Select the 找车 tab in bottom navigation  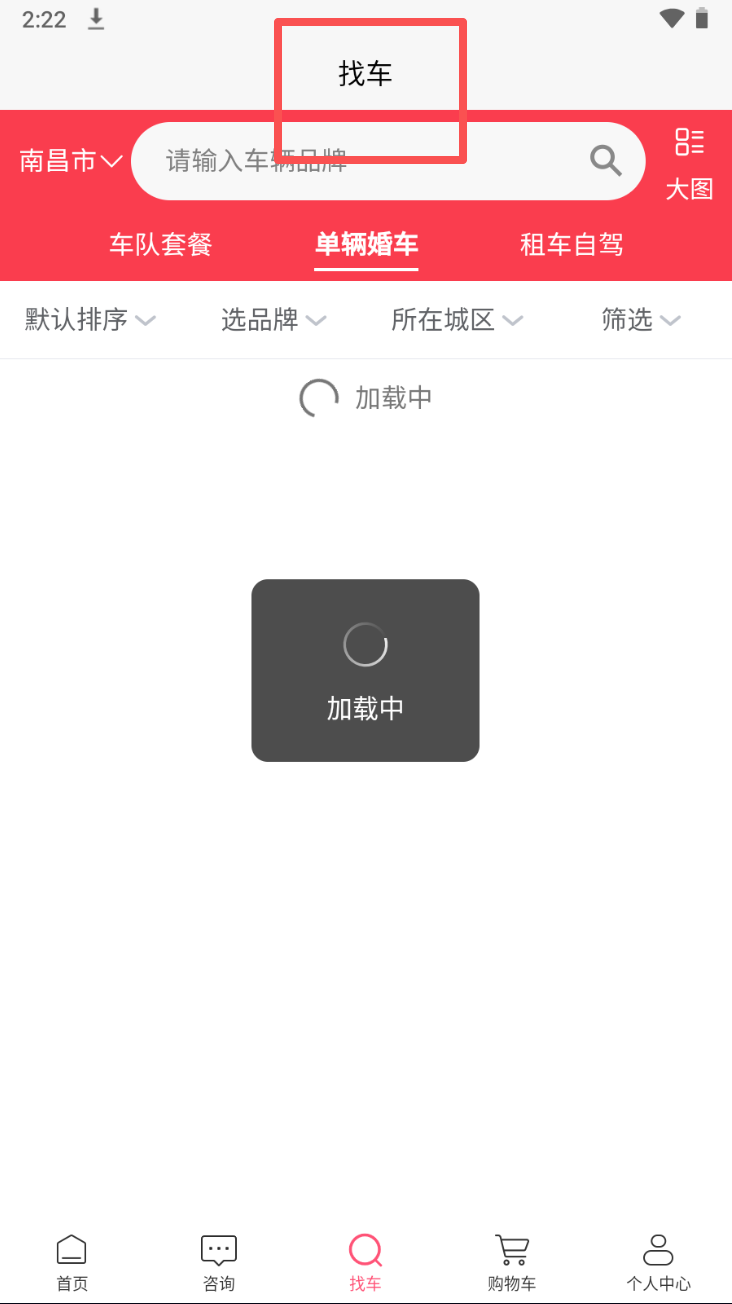coord(365,1263)
